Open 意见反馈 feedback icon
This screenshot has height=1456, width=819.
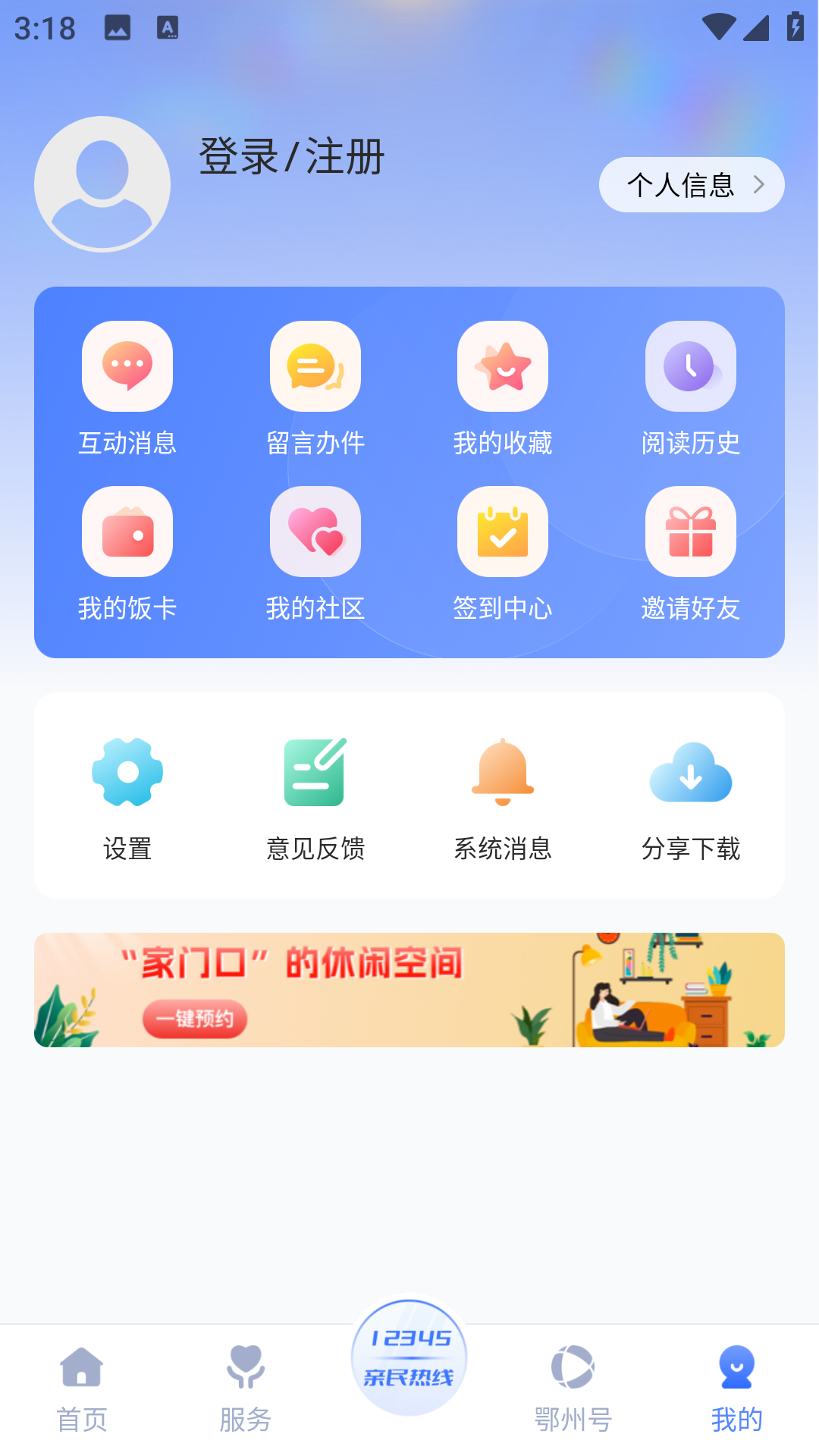point(315,771)
